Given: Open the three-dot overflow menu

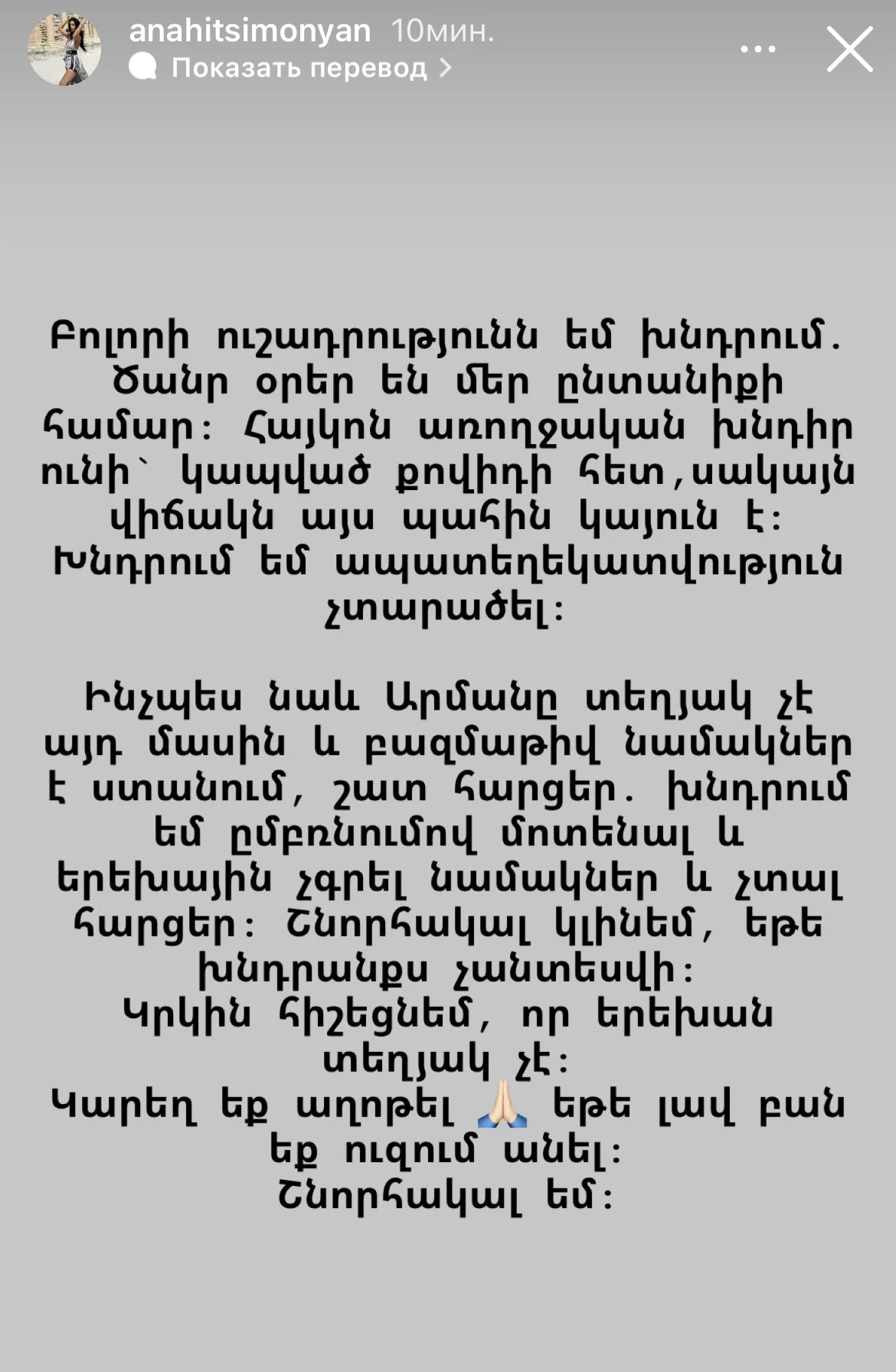Looking at the screenshot, I should 758,49.
